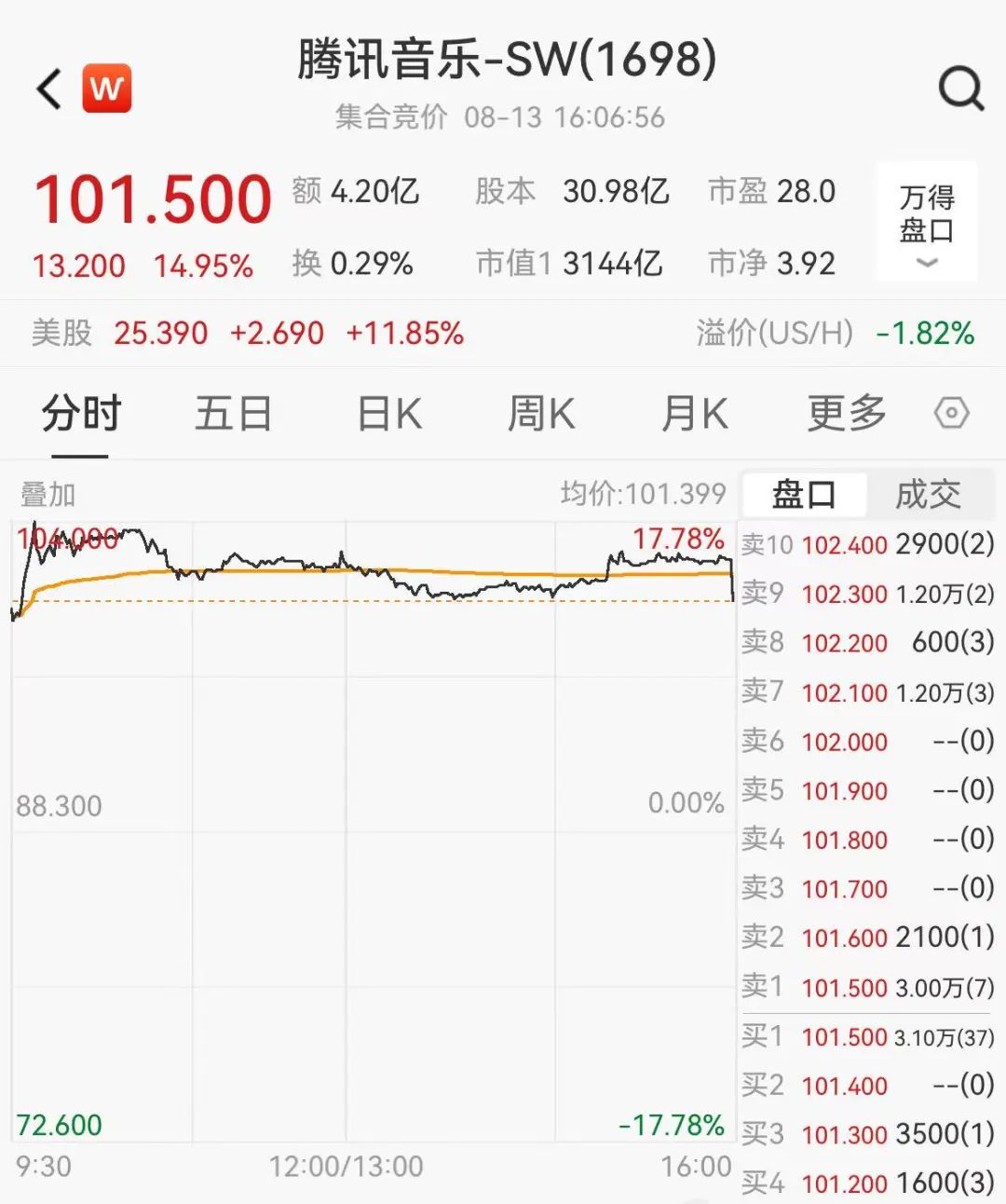1006x1204 pixels.
Task: Open the search magnifier icon
Action: (x=960, y=89)
